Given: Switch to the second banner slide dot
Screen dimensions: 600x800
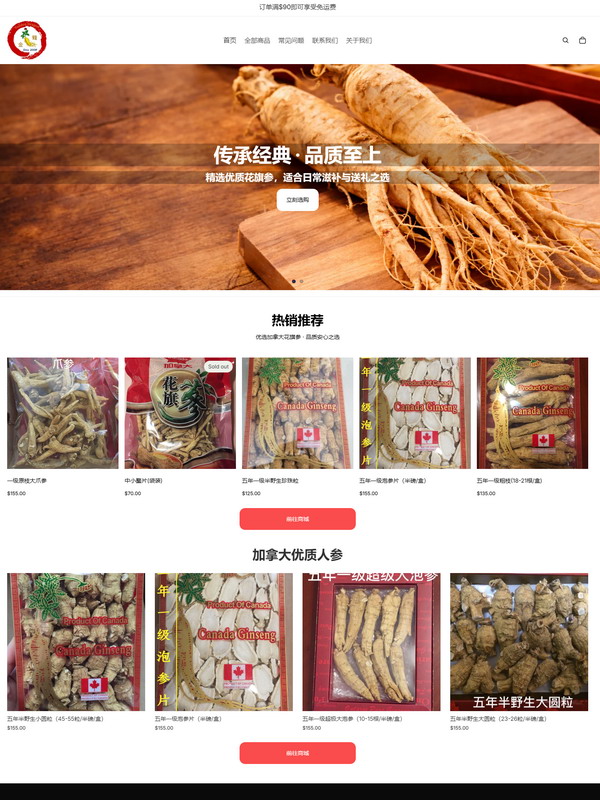Looking at the screenshot, I should tap(302, 281).
